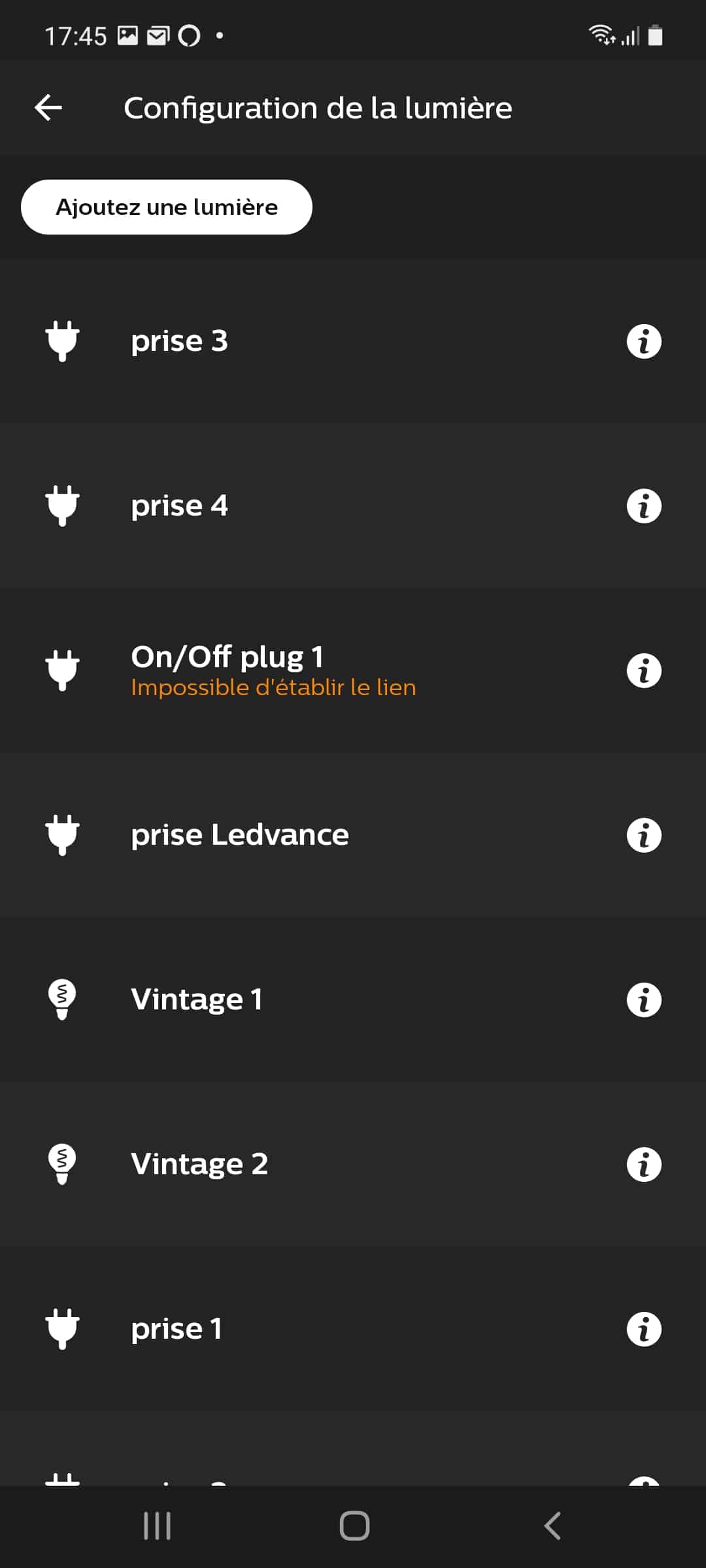Open the Vintage 1 light
Screen dimensions: 706x1568
(x=353, y=1000)
